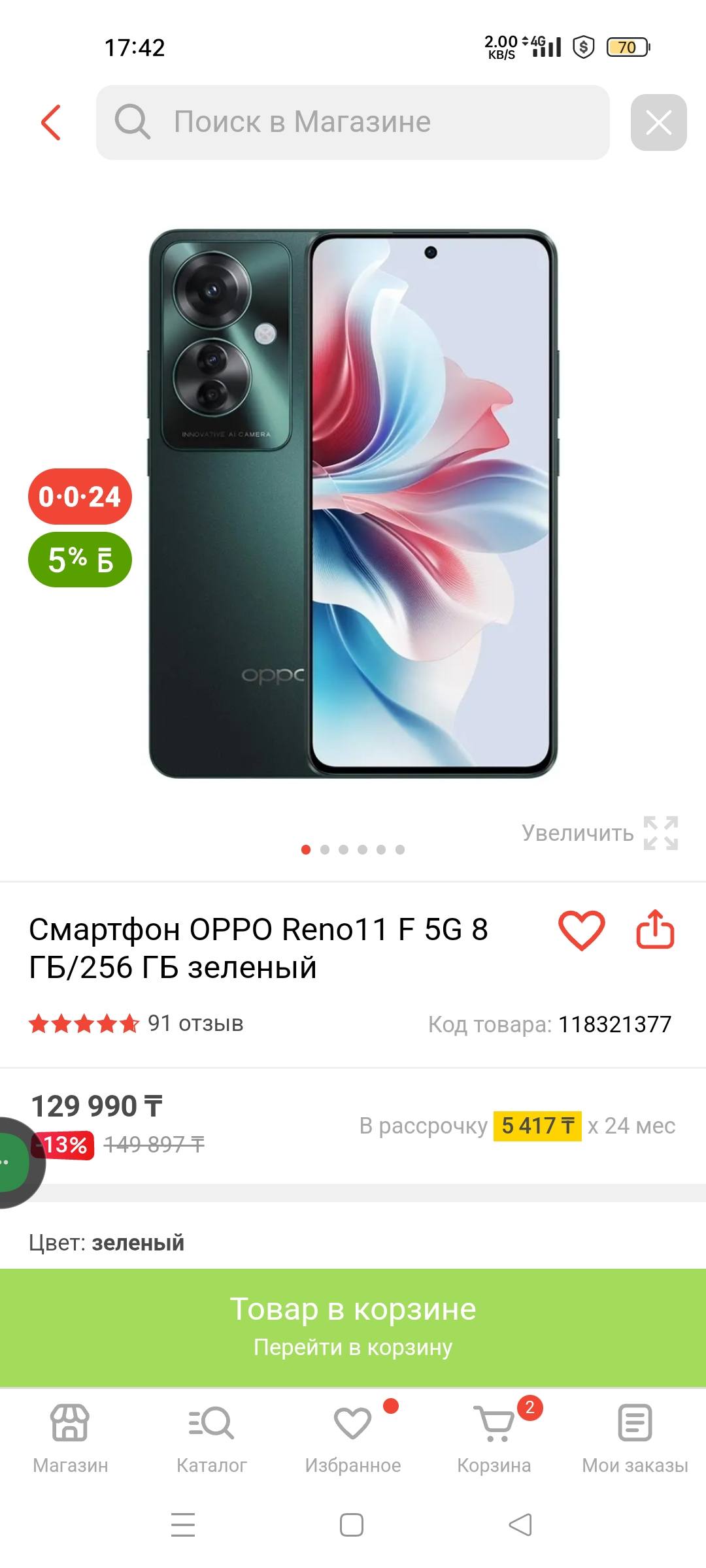
Task: Enlarge the product photo via Увеличить
Action: point(599,833)
